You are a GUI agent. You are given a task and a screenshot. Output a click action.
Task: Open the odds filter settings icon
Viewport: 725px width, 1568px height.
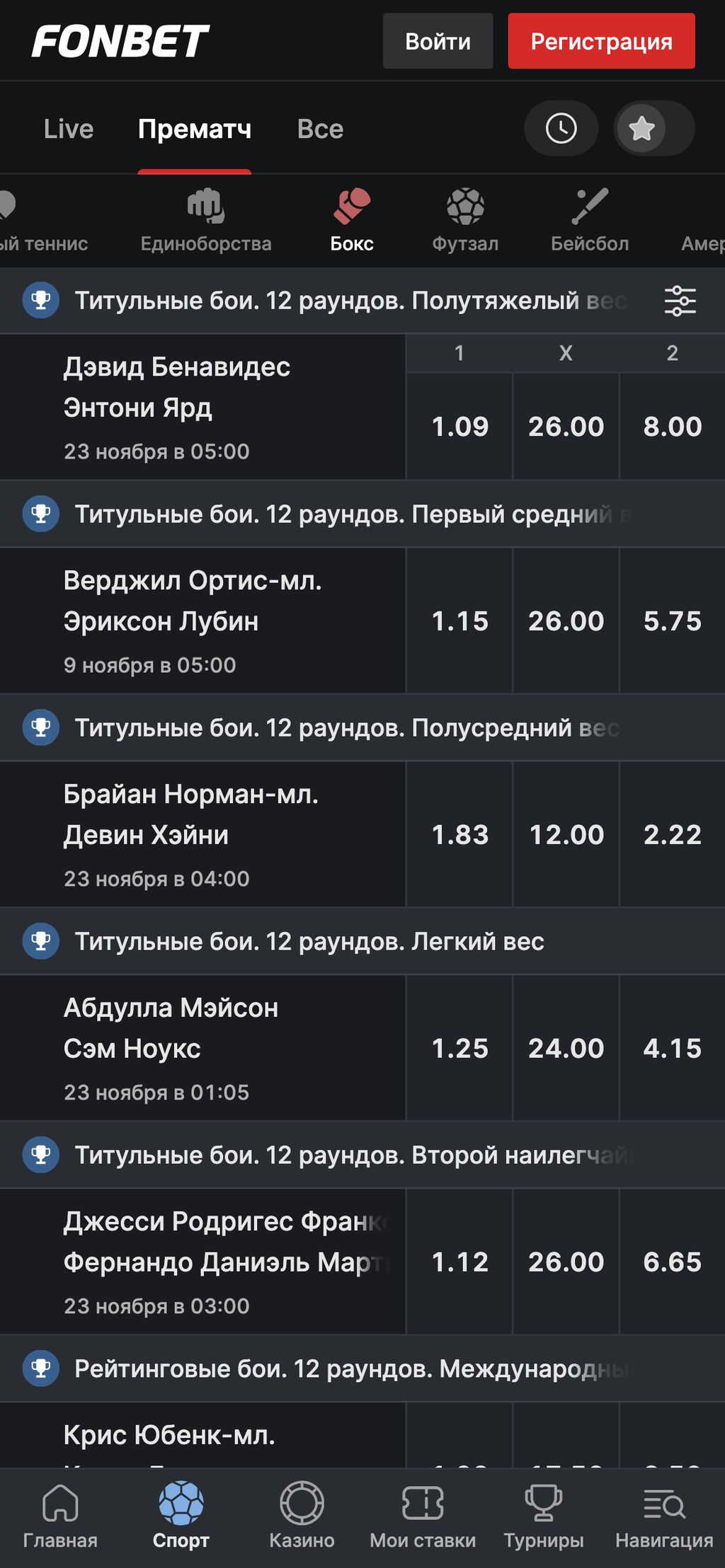pyautogui.click(x=680, y=300)
